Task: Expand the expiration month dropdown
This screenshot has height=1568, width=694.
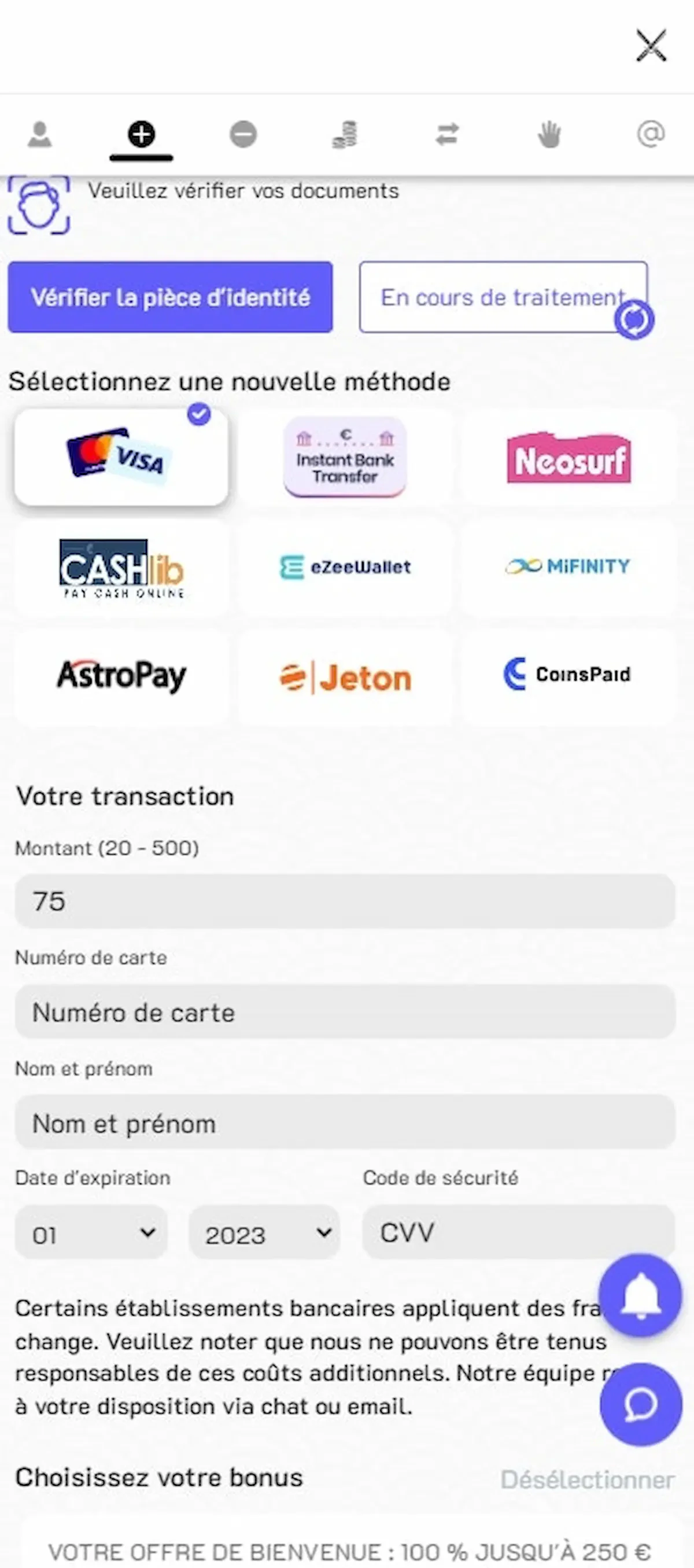Action: [x=91, y=1234]
